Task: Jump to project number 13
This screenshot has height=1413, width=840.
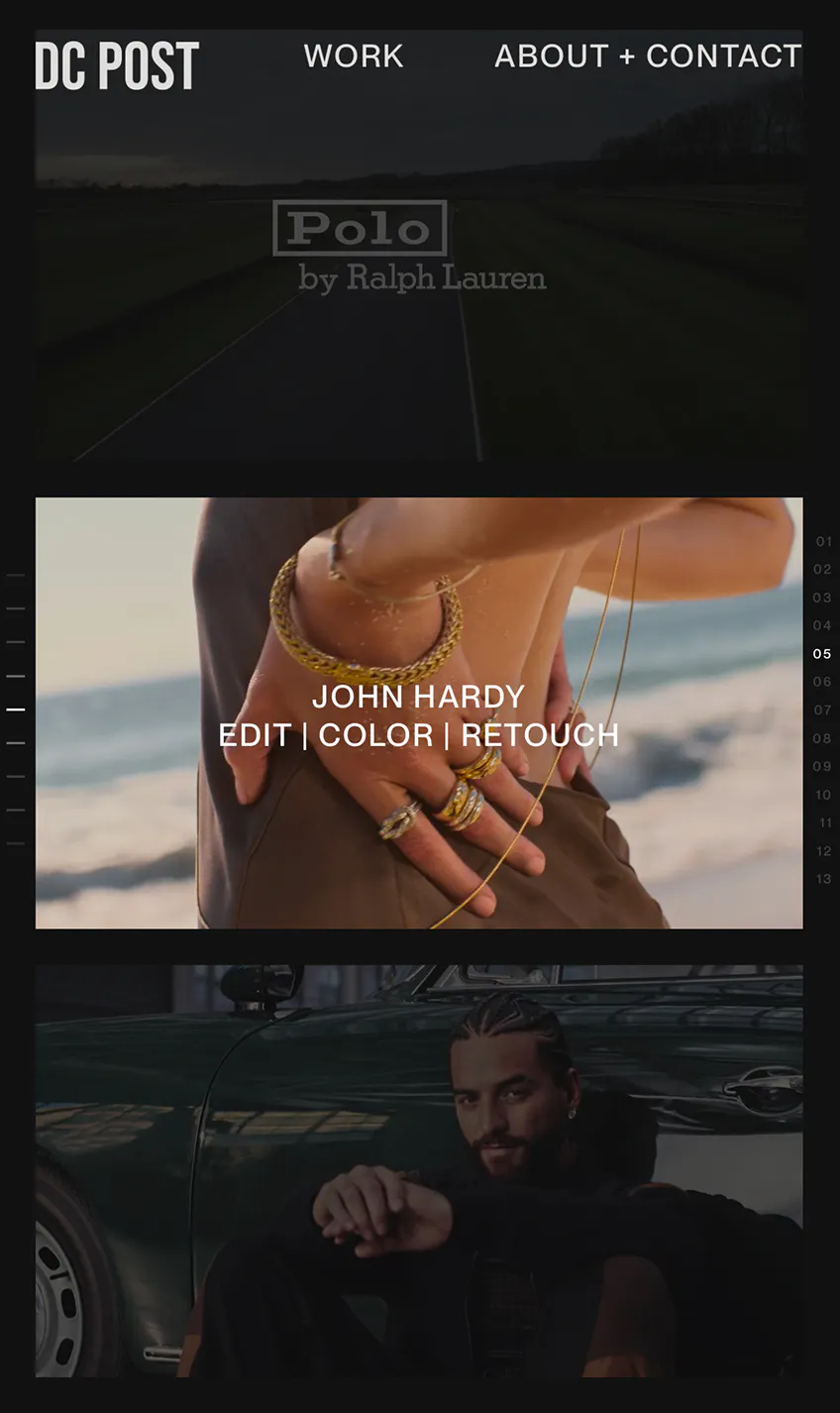Action: 823,880
